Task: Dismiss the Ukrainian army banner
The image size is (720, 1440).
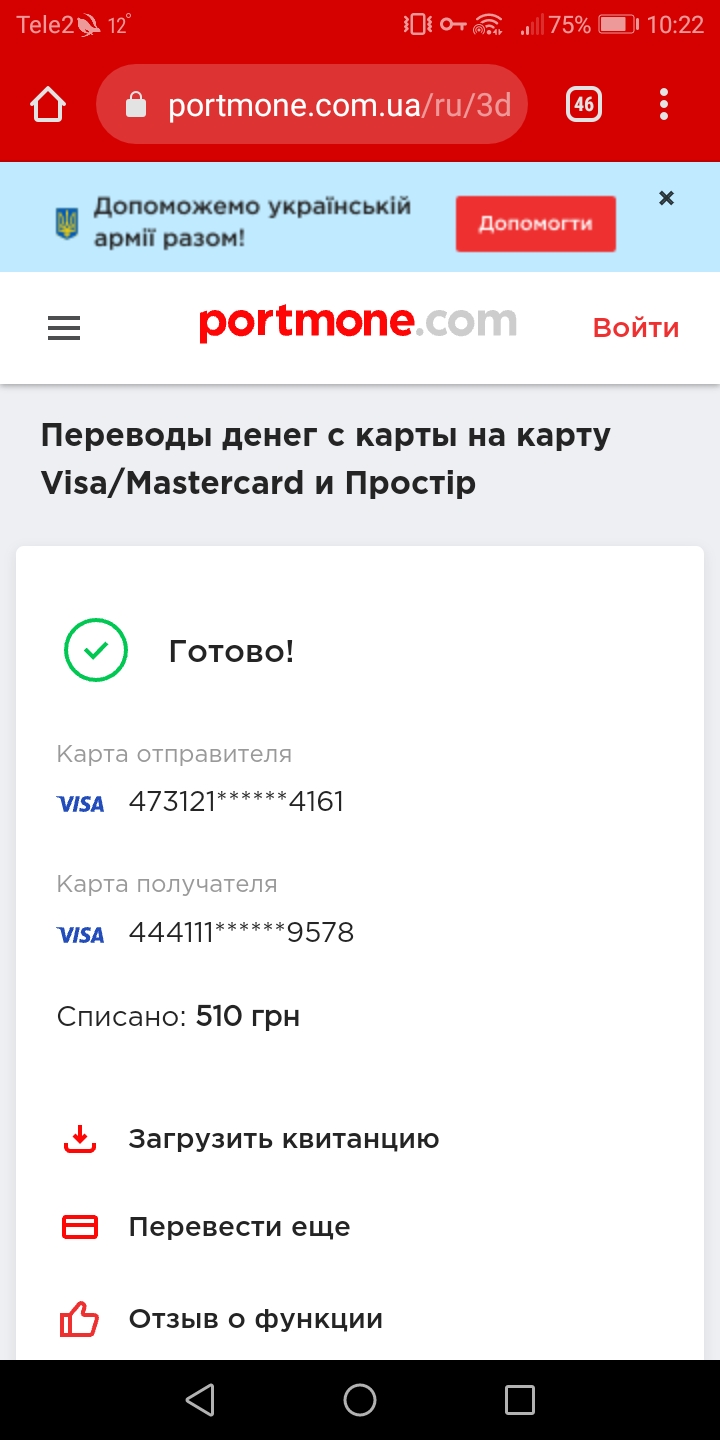Action: (667, 198)
